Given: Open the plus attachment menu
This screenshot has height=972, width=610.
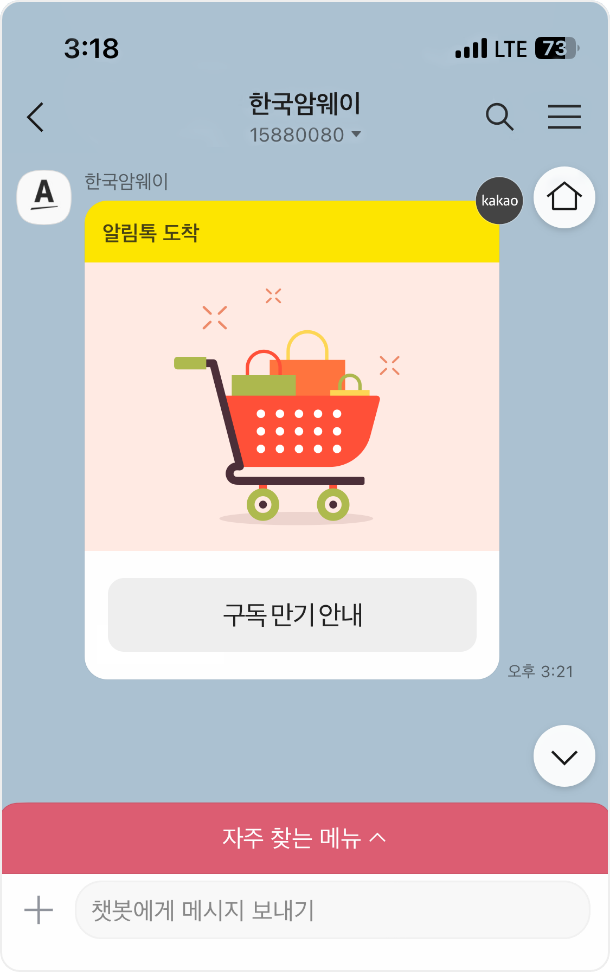Looking at the screenshot, I should click(x=38, y=910).
